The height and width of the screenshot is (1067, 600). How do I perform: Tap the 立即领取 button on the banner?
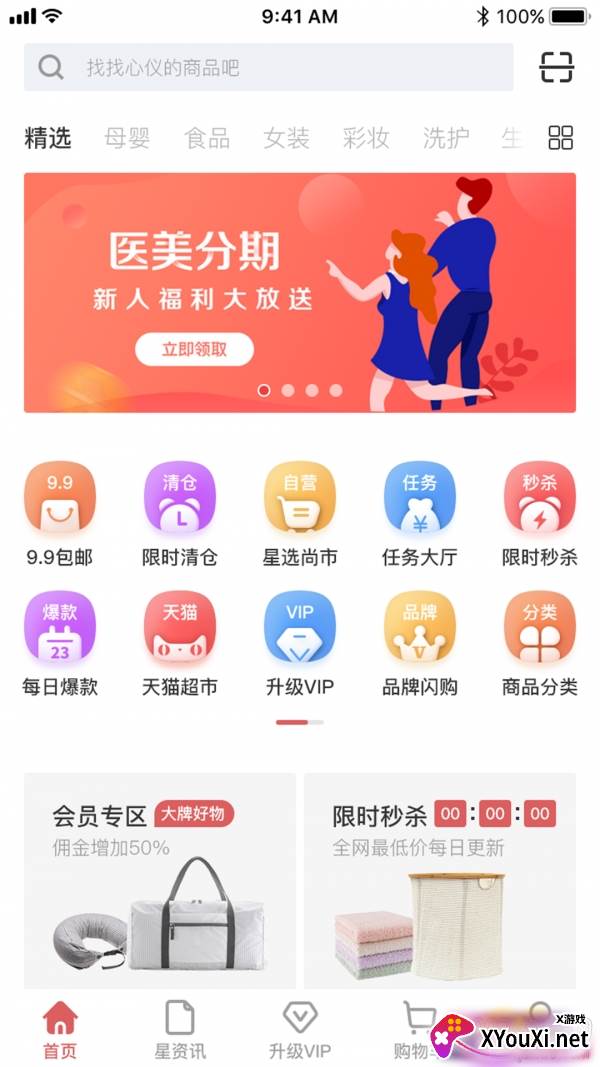(195, 350)
